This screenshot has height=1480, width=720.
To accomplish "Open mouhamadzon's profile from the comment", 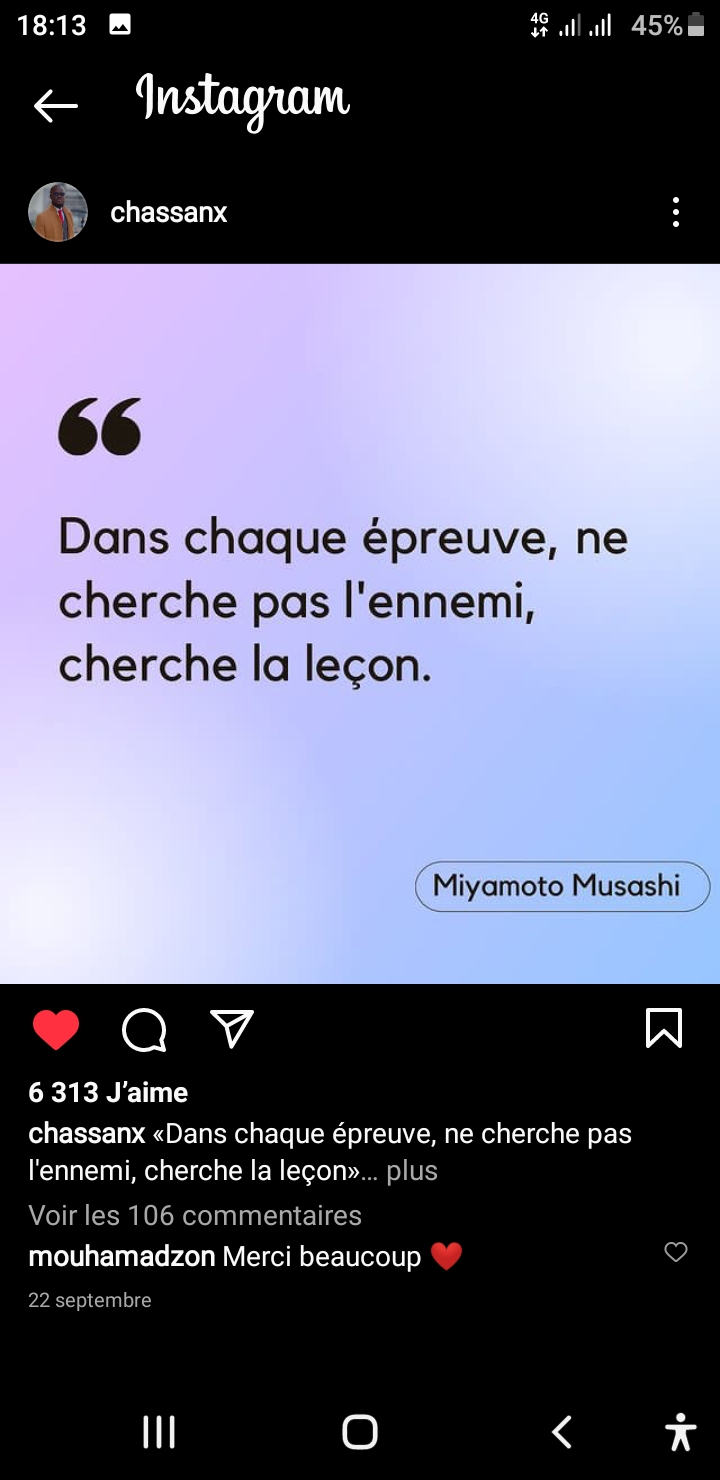I will [x=121, y=1256].
